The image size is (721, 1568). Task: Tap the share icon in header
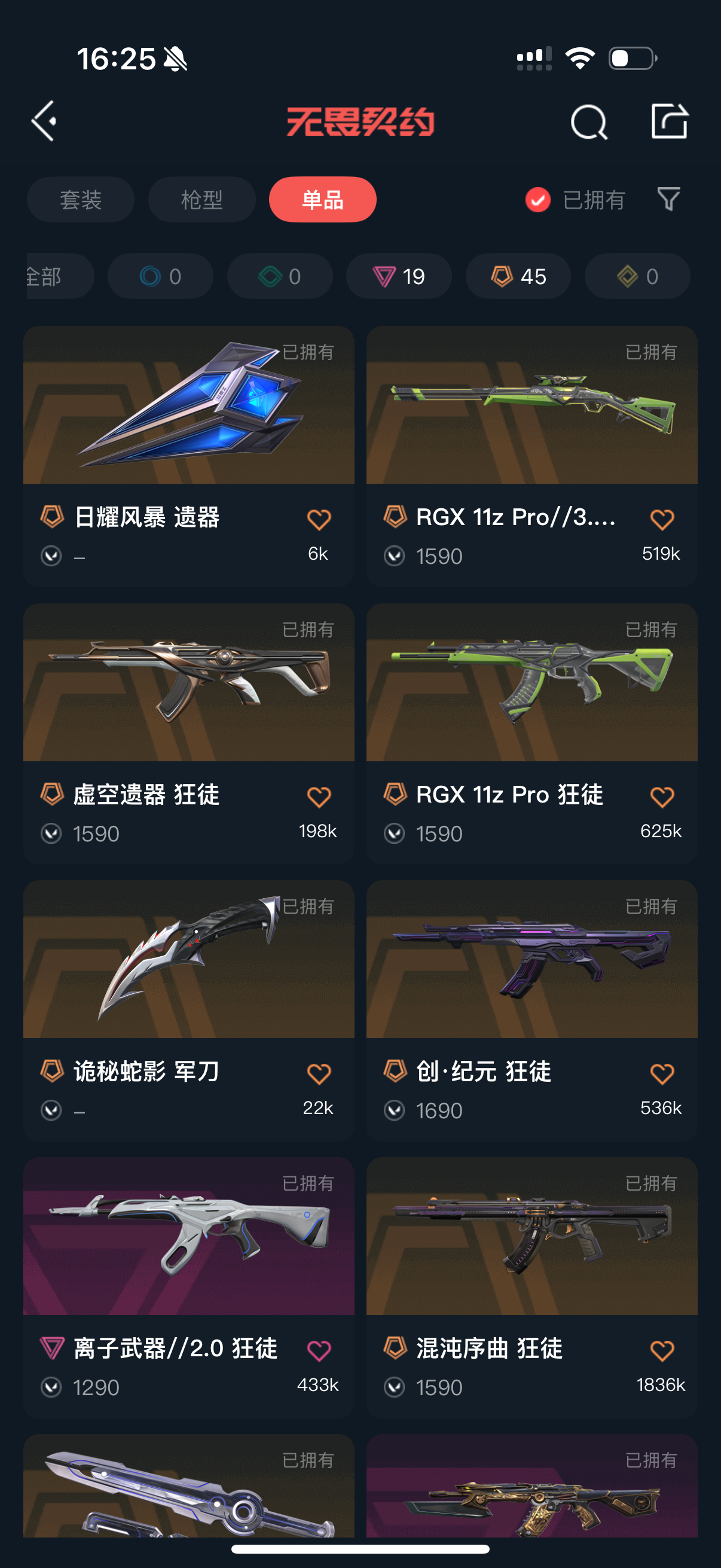click(668, 121)
